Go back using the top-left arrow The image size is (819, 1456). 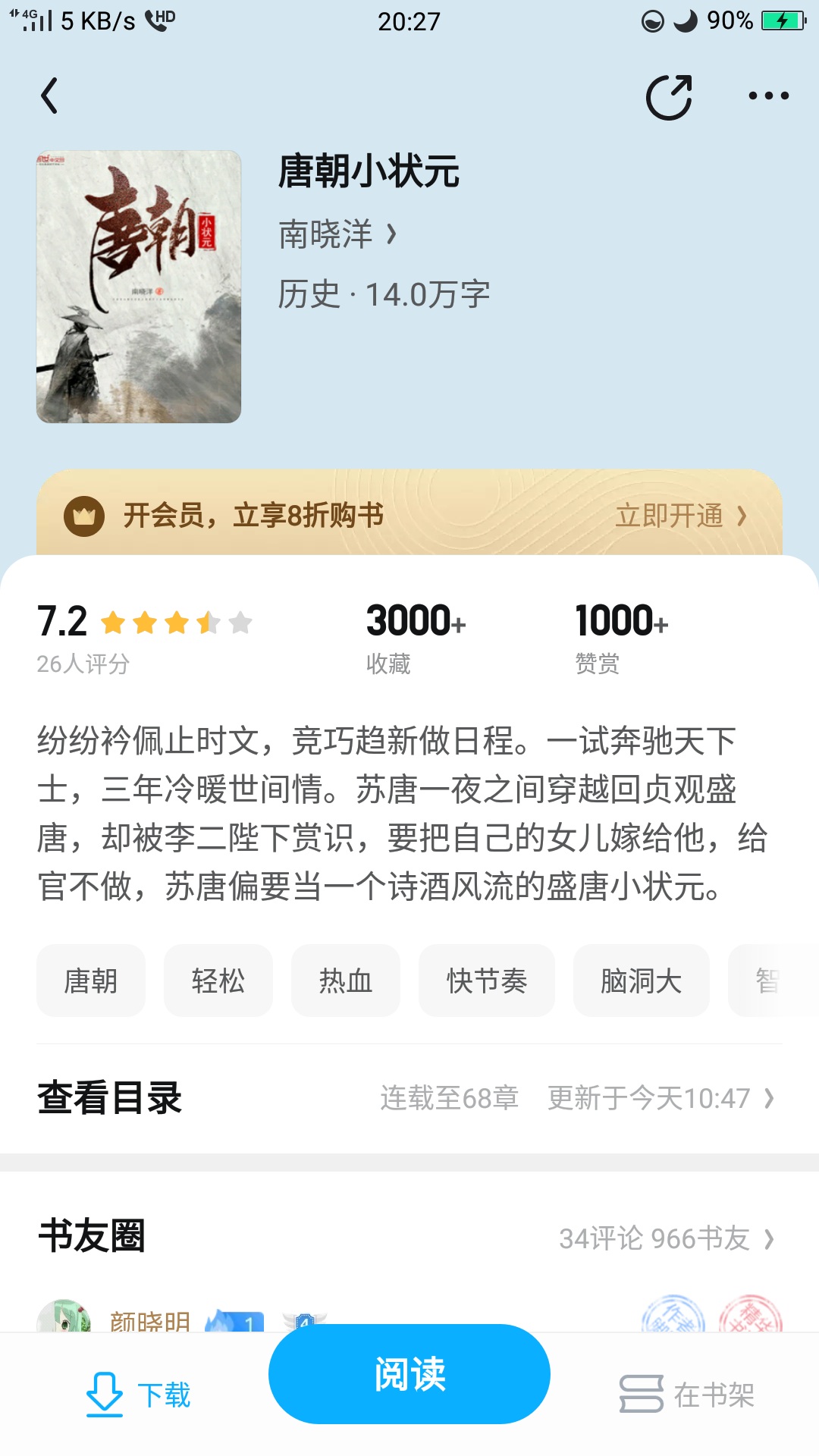[49, 96]
